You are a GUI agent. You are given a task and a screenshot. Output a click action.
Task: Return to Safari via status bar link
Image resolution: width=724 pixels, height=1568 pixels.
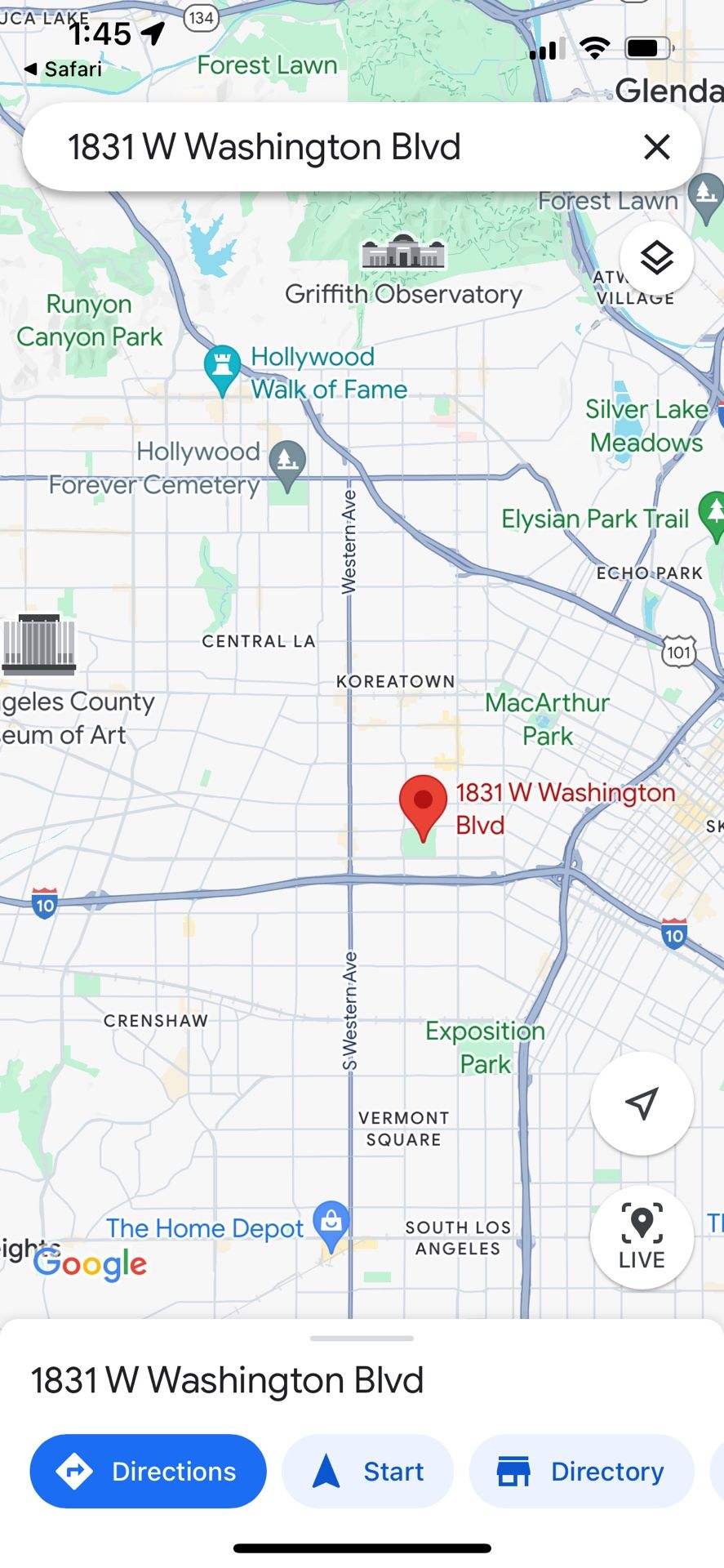pyautogui.click(x=64, y=69)
